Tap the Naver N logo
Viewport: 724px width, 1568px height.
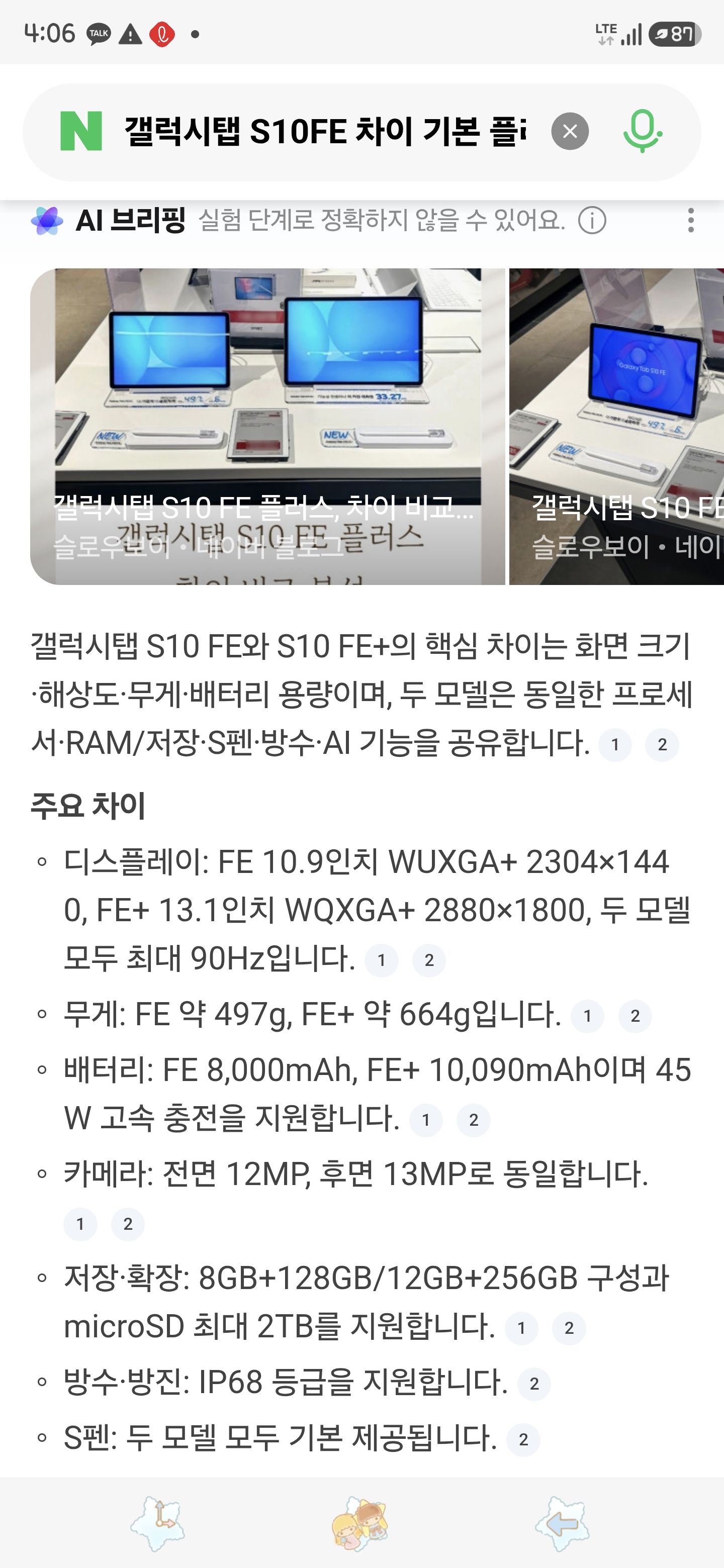pyautogui.click(x=81, y=132)
